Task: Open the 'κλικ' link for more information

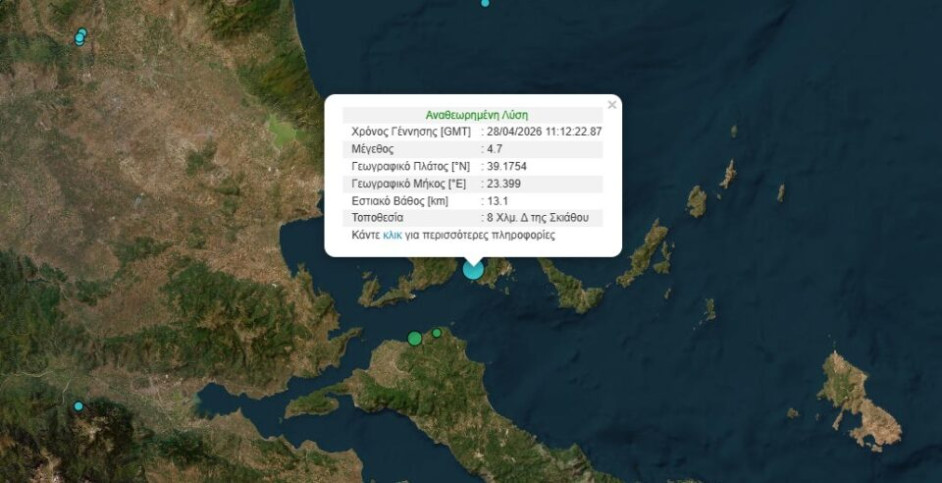Action: coord(392,235)
